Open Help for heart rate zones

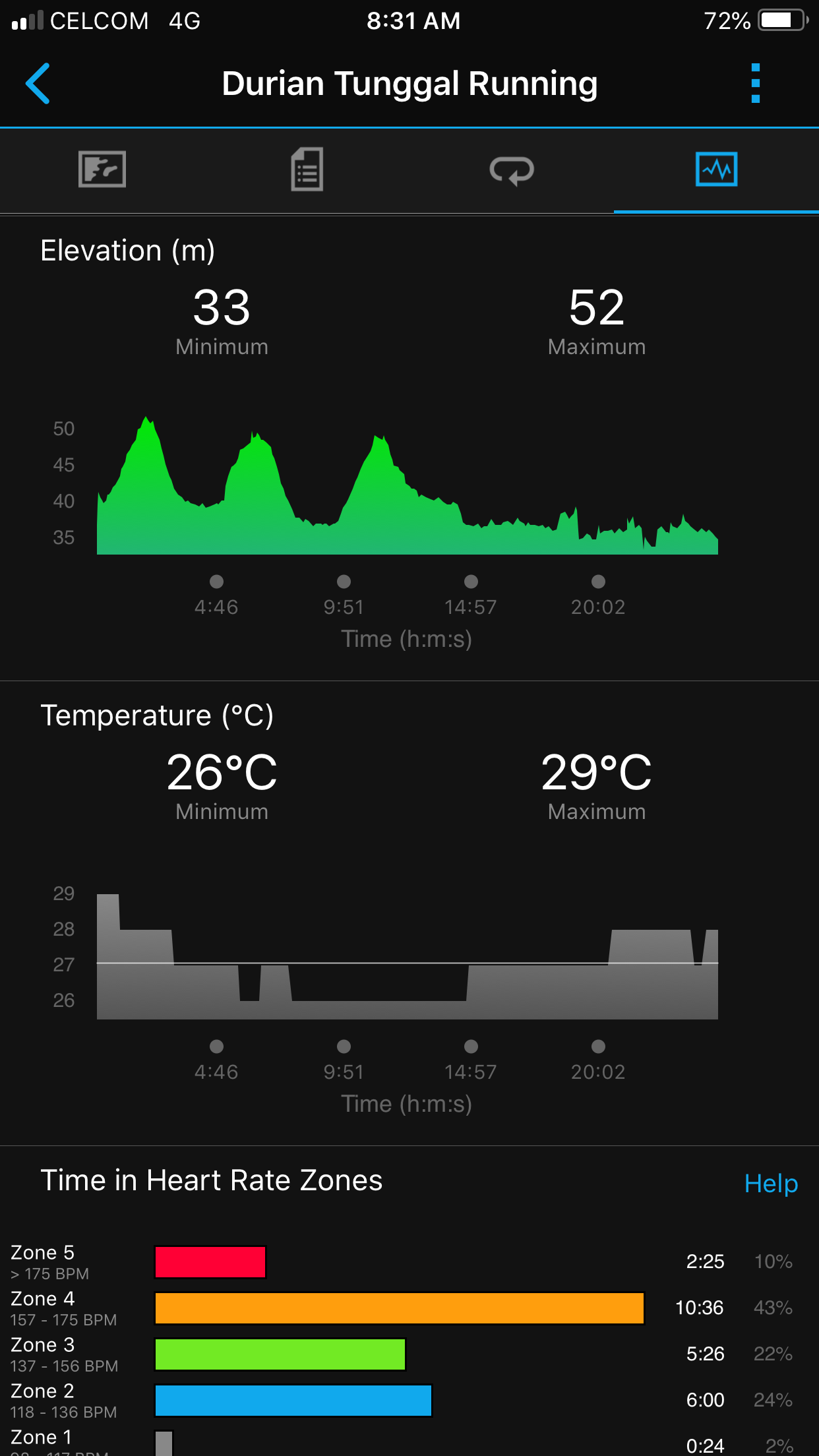(x=770, y=1184)
